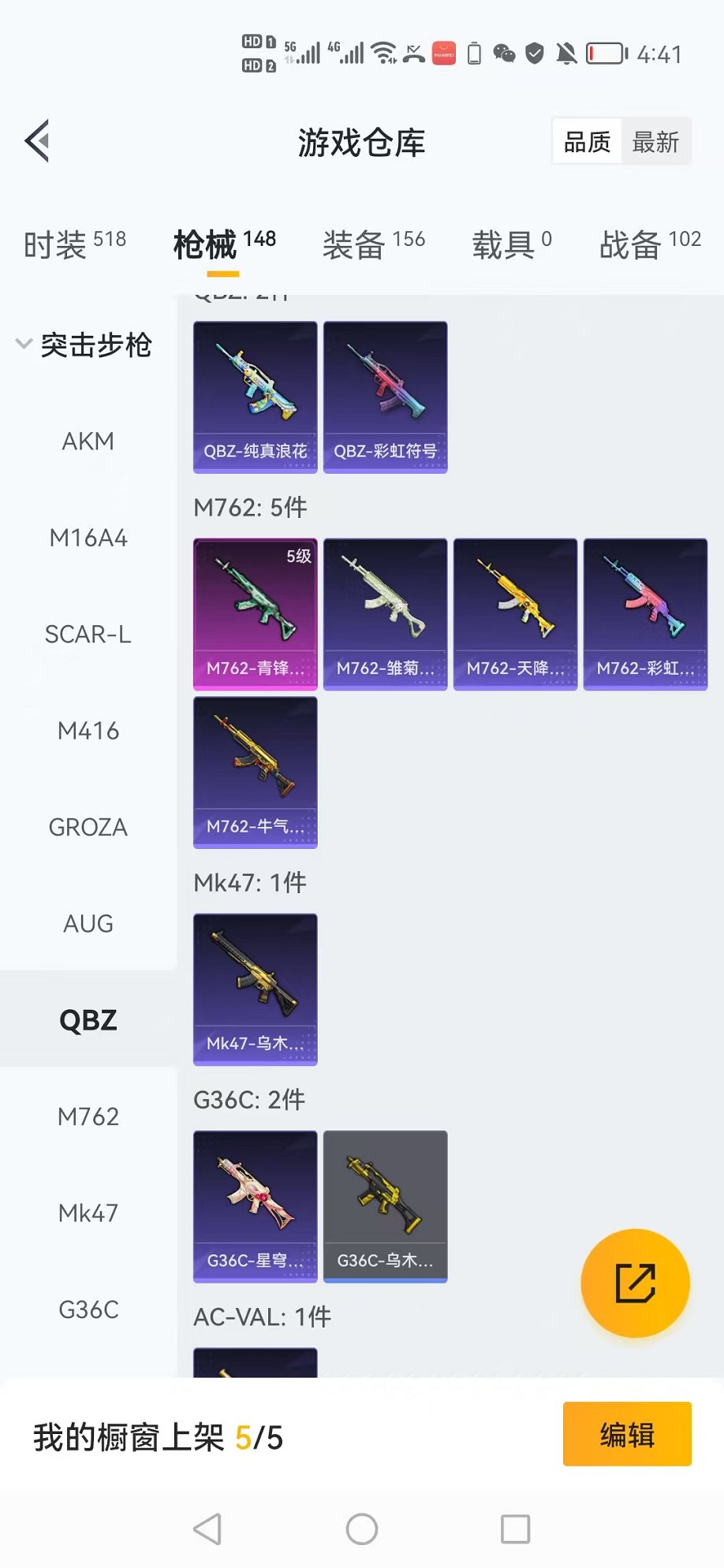Image resolution: width=724 pixels, height=1568 pixels.
Task: Go to the system home screen
Action: (x=362, y=1529)
